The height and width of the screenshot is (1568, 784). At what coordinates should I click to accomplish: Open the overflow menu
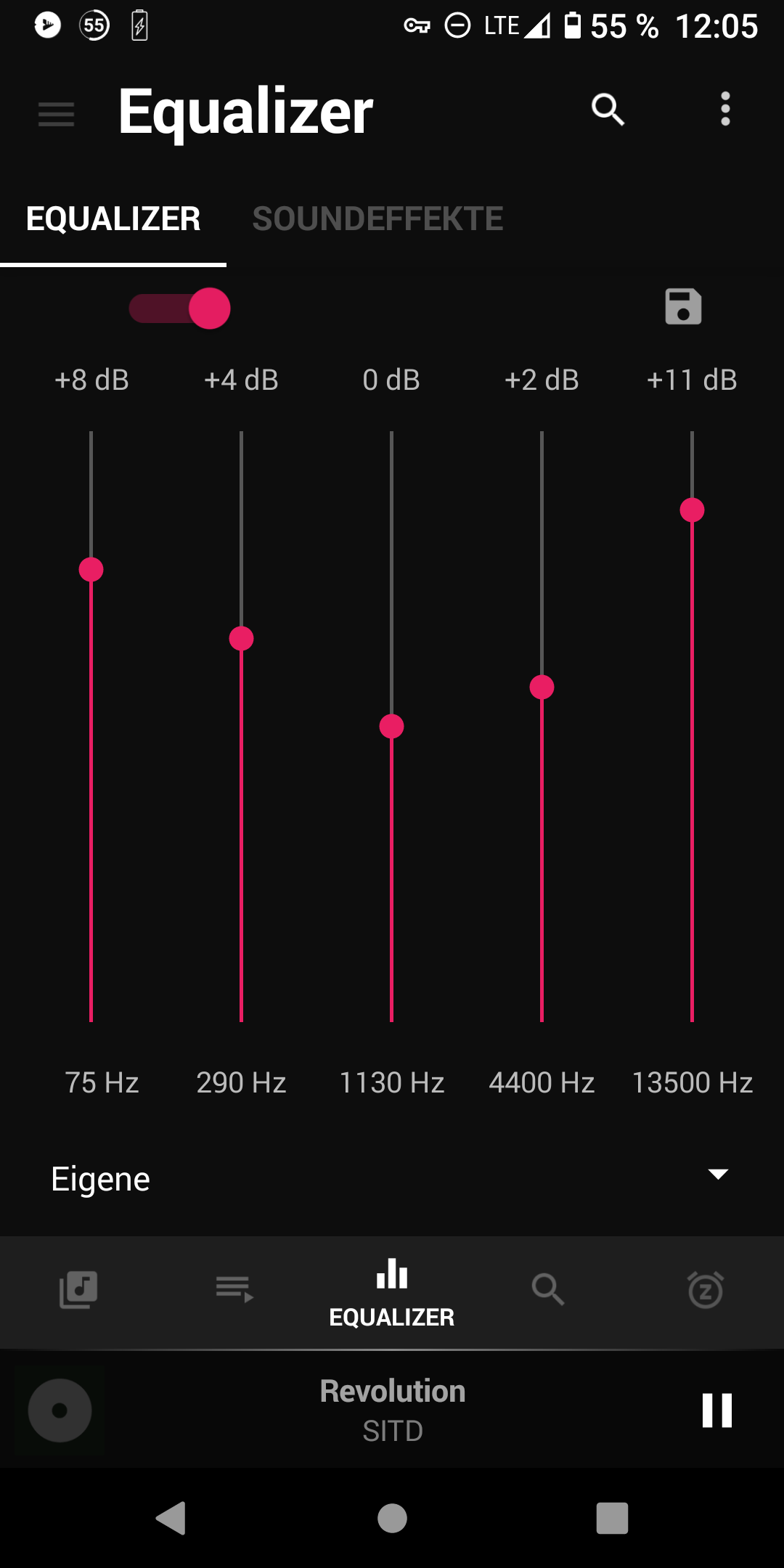click(x=724, y=110)
